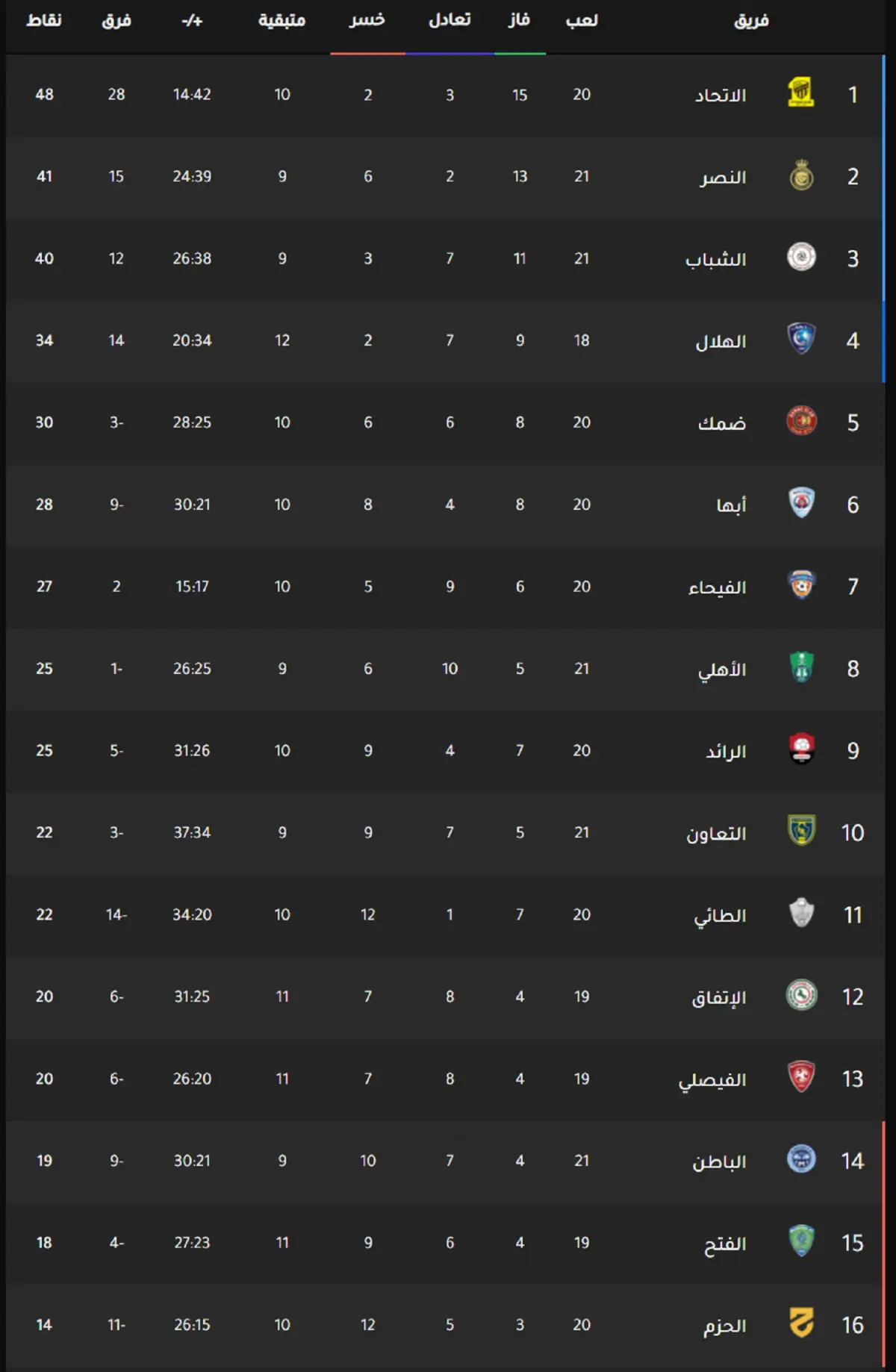Viewport: 896px width, 1372px height.
Task: View the الفيصلي team details
Action: coord(712,1079)
